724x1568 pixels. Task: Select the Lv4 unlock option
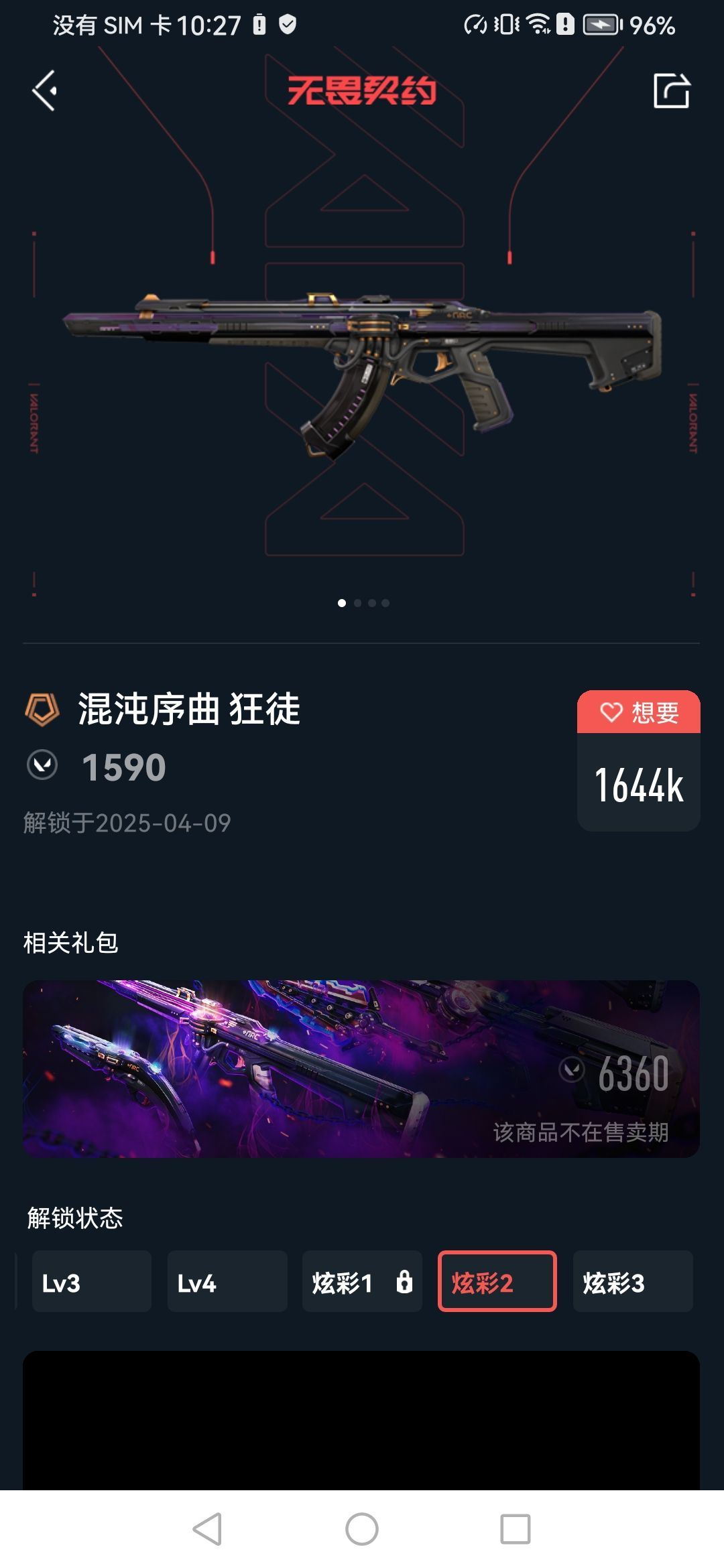[227, 1281]
